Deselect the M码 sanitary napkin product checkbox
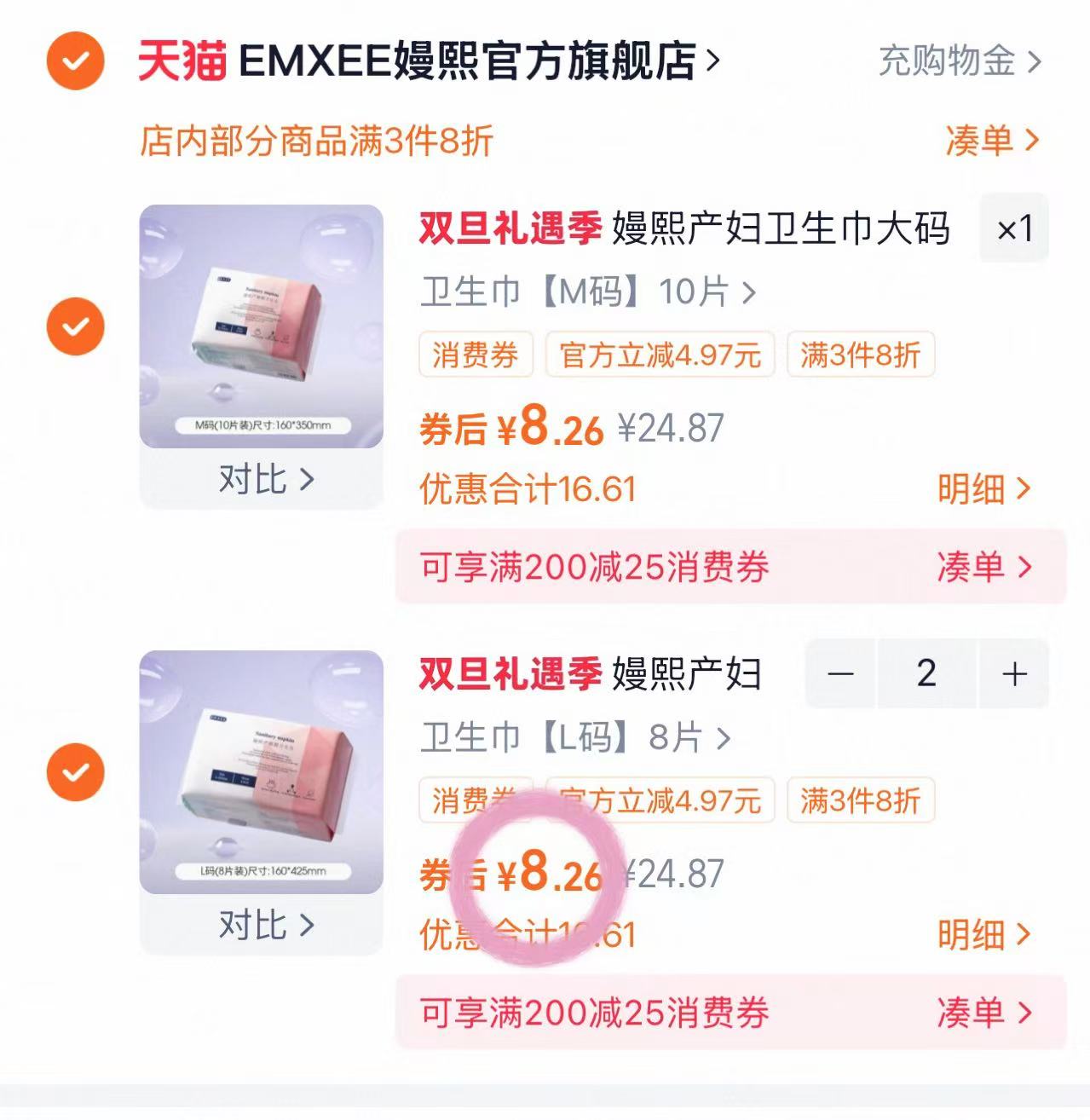 [78, 325]
